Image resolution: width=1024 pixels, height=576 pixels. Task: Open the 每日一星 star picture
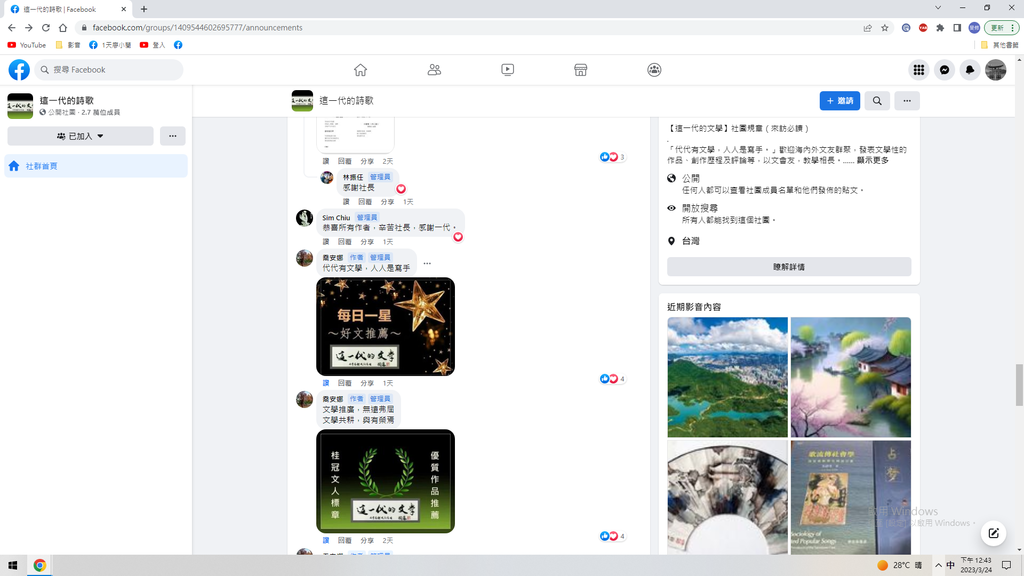click(x=385, y=326)
